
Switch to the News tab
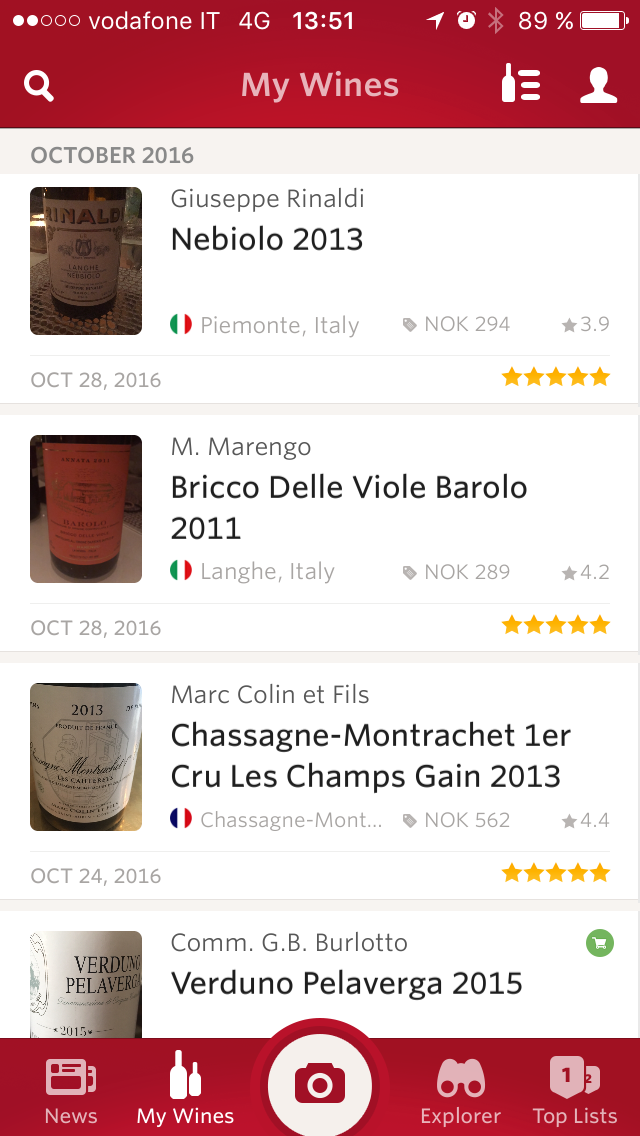71,1091
